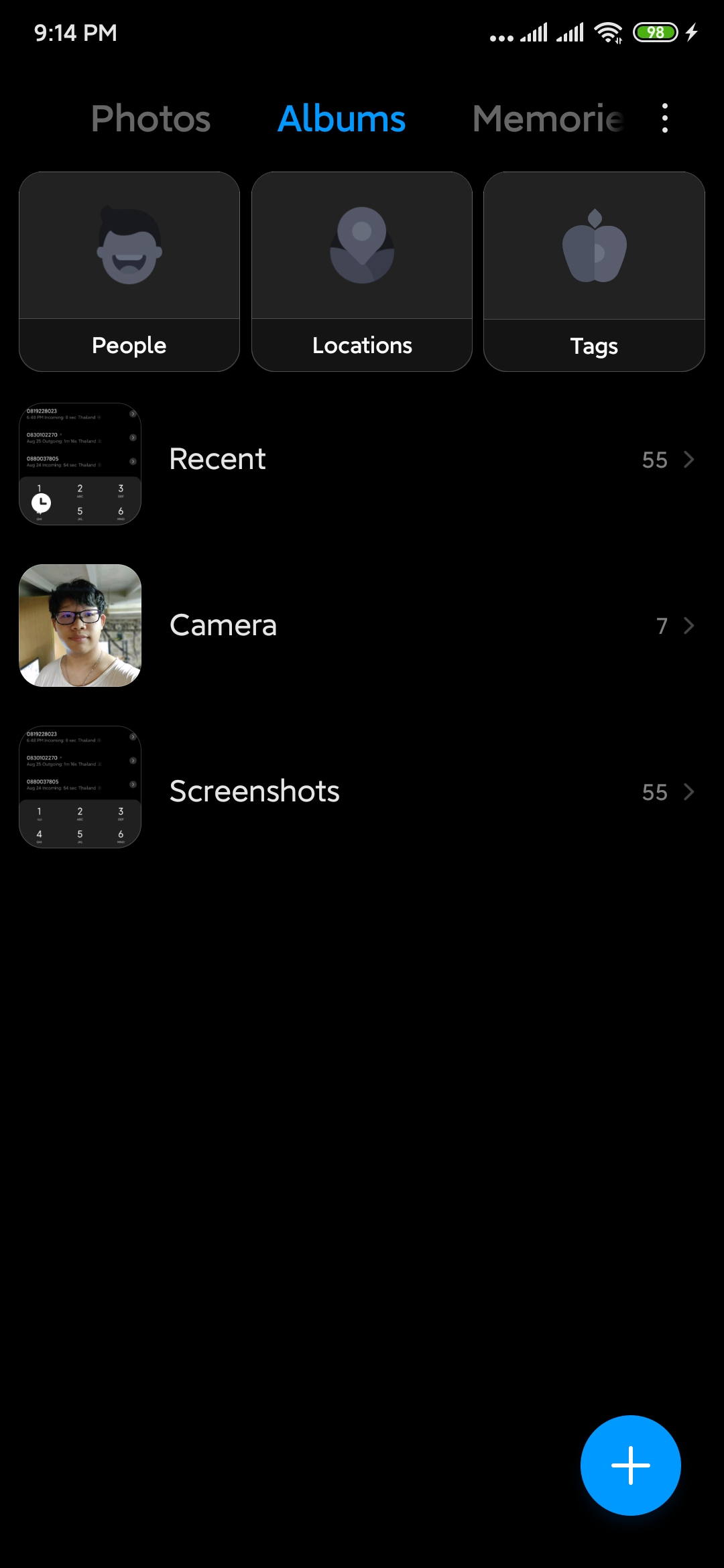Open the Tags card

pyautogui.click(x=594, y=271)
